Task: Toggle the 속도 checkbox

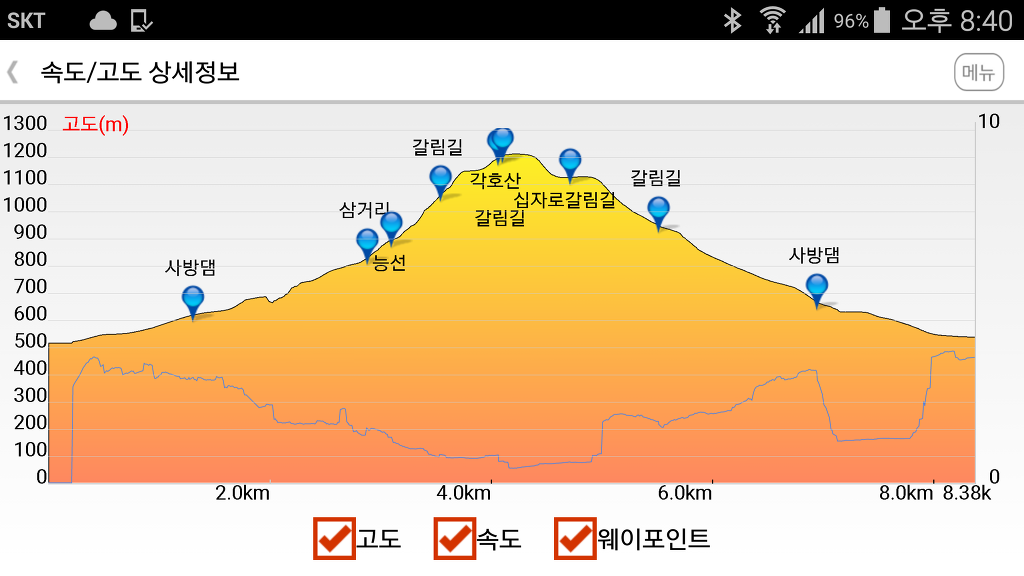Action: (455, 539)
